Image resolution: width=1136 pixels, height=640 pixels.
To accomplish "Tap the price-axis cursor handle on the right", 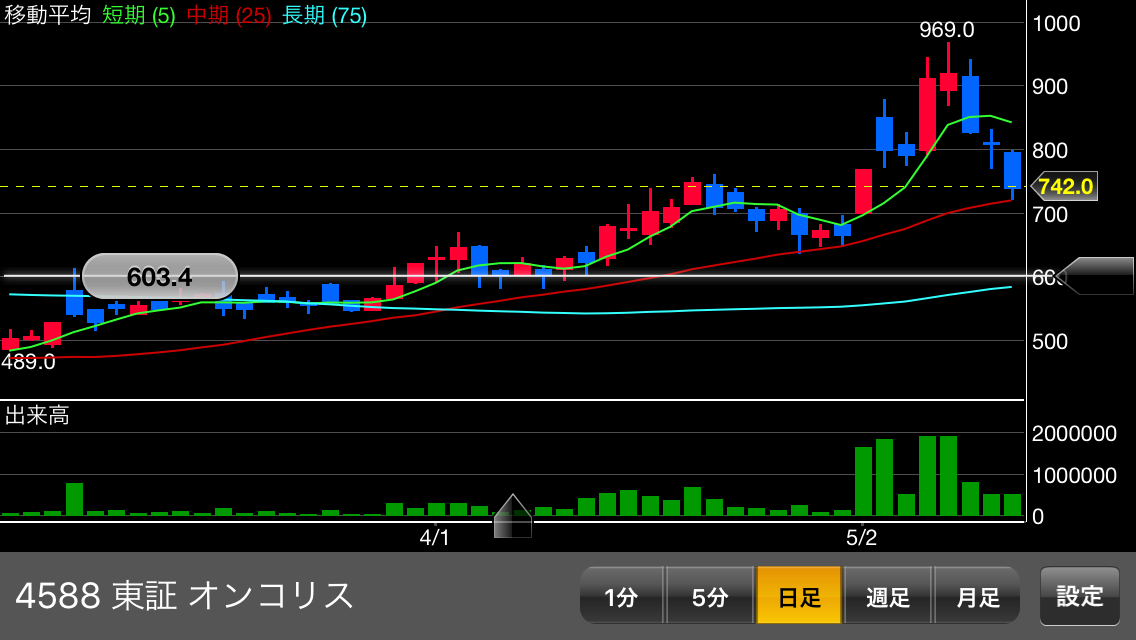I will tap(1097, 276).
